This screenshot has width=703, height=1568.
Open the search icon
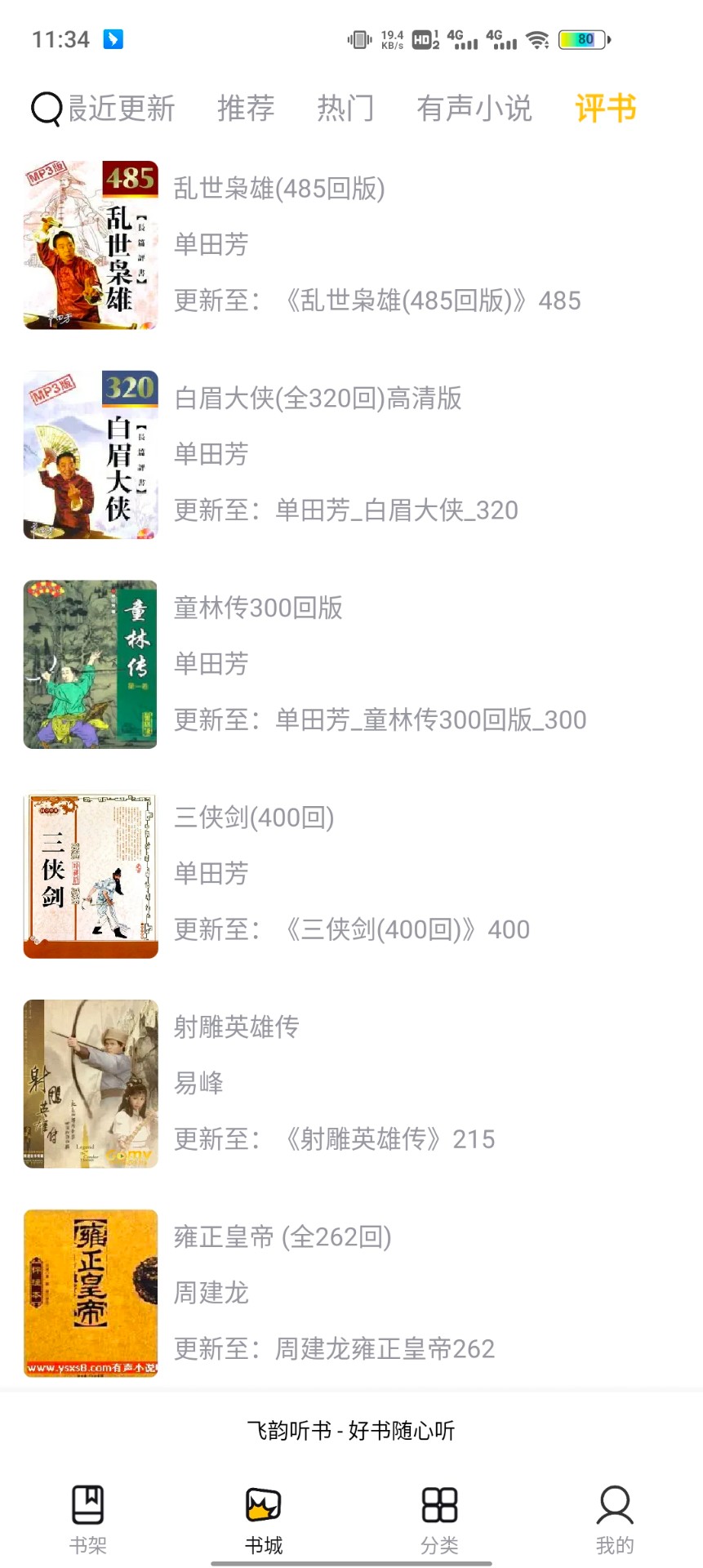tap(45, 109)
